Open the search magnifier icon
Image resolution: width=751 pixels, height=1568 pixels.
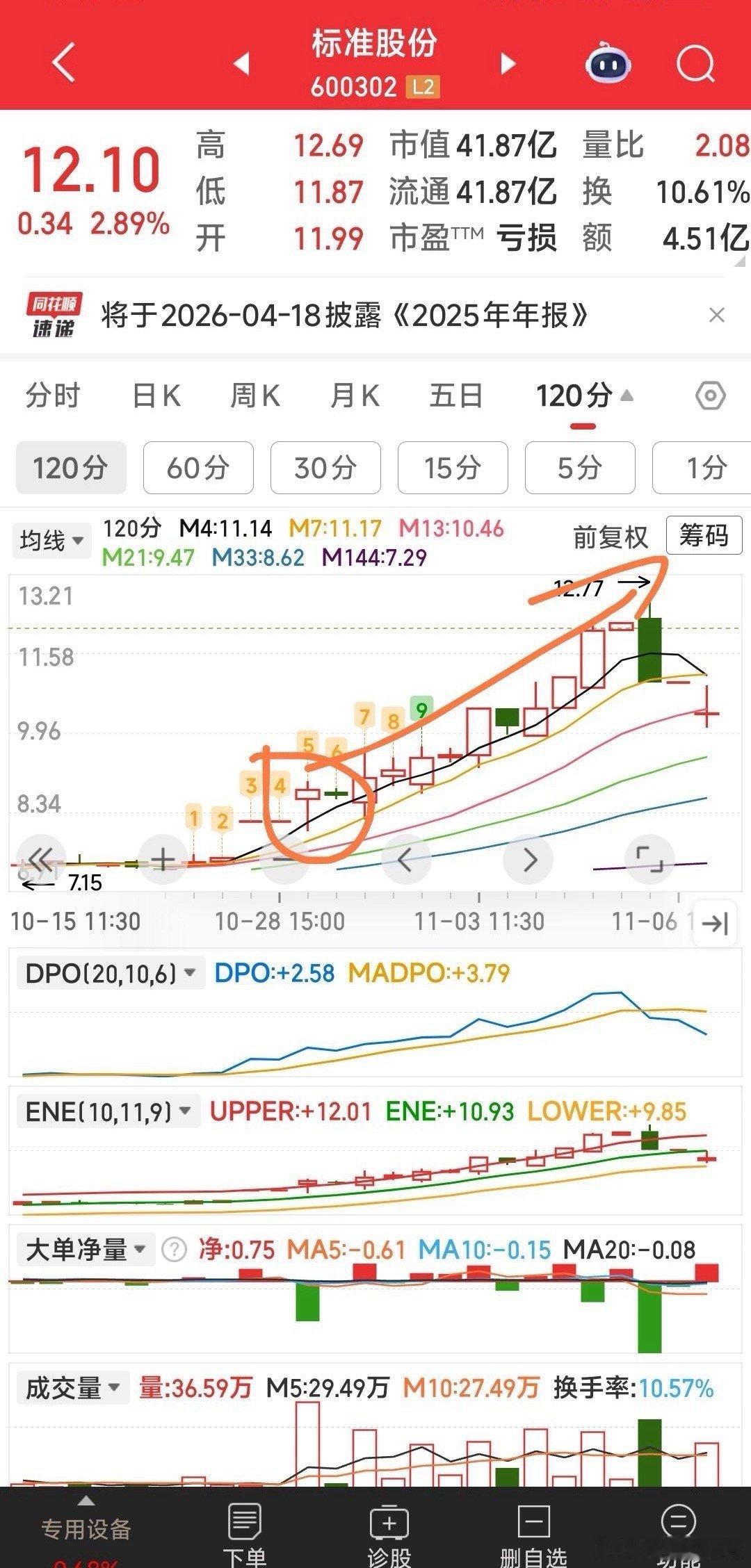click(695, 64)
